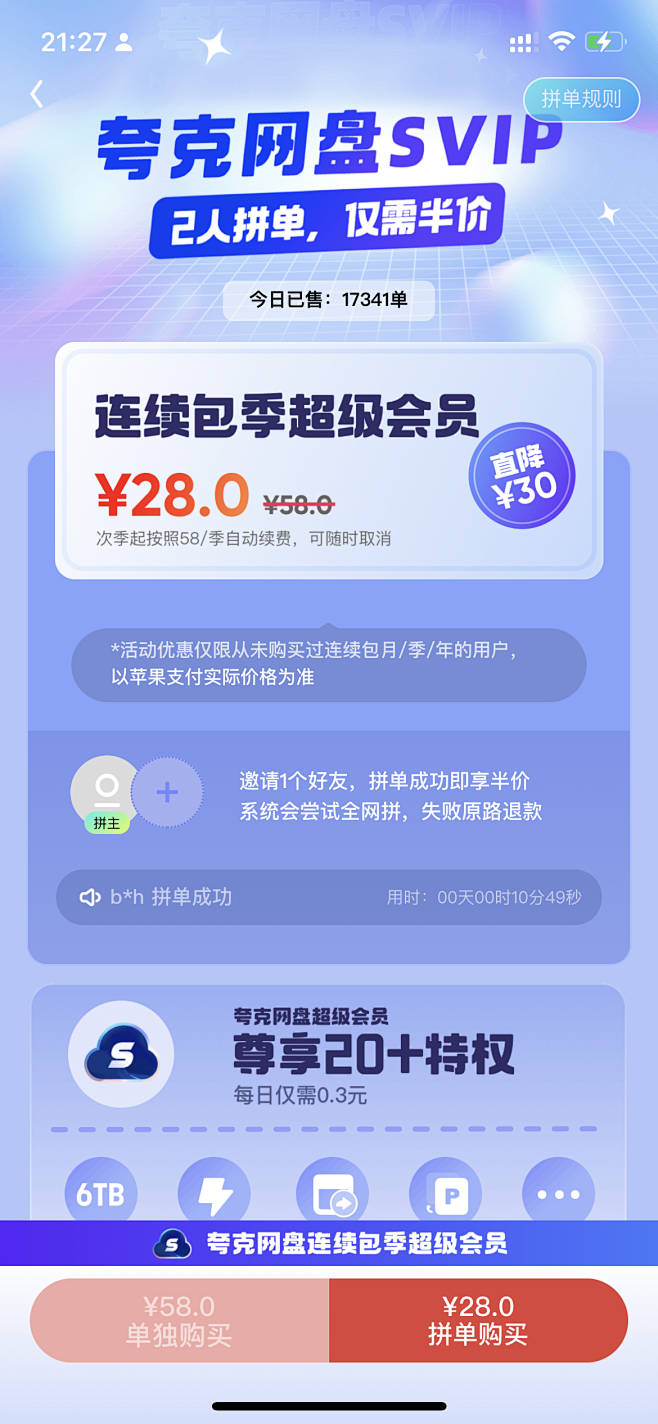Show more privileges via three-dot icon
The image size is (658, 1424).
pyautogui.click(x=558, y=1193)
